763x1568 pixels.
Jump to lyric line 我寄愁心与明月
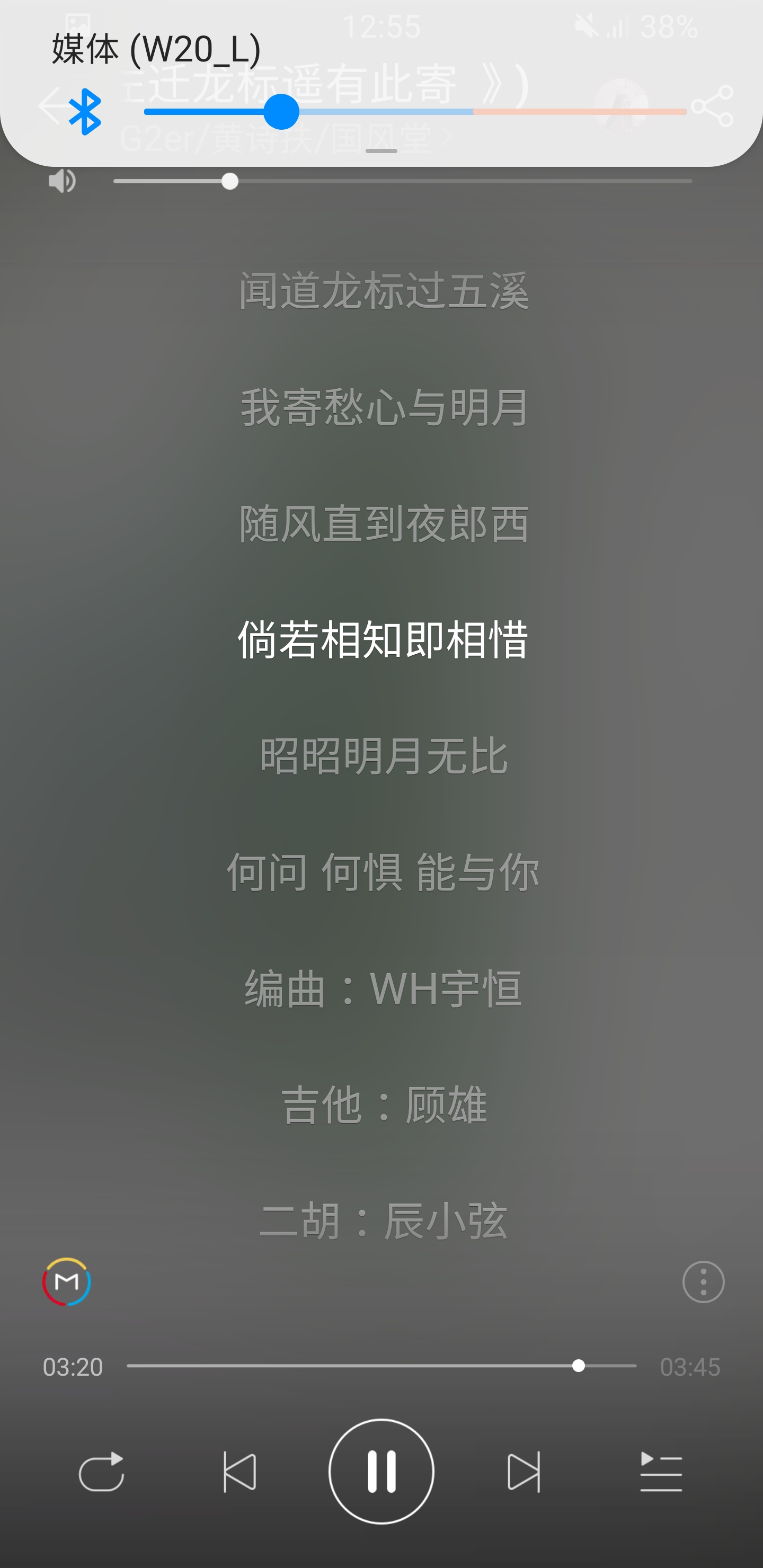384,407
